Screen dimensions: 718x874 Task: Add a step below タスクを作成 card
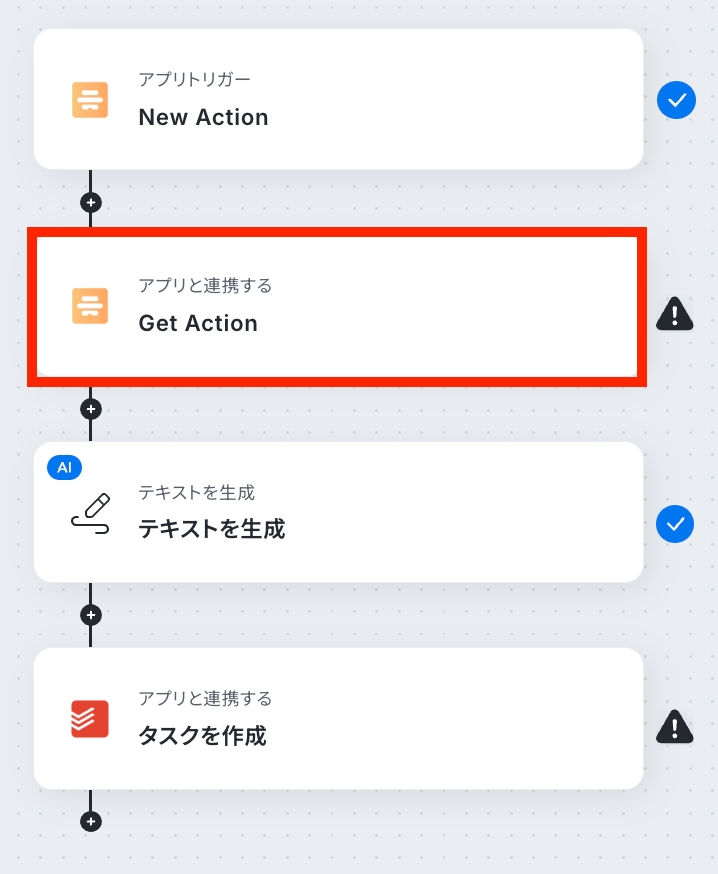coord(91,821)
